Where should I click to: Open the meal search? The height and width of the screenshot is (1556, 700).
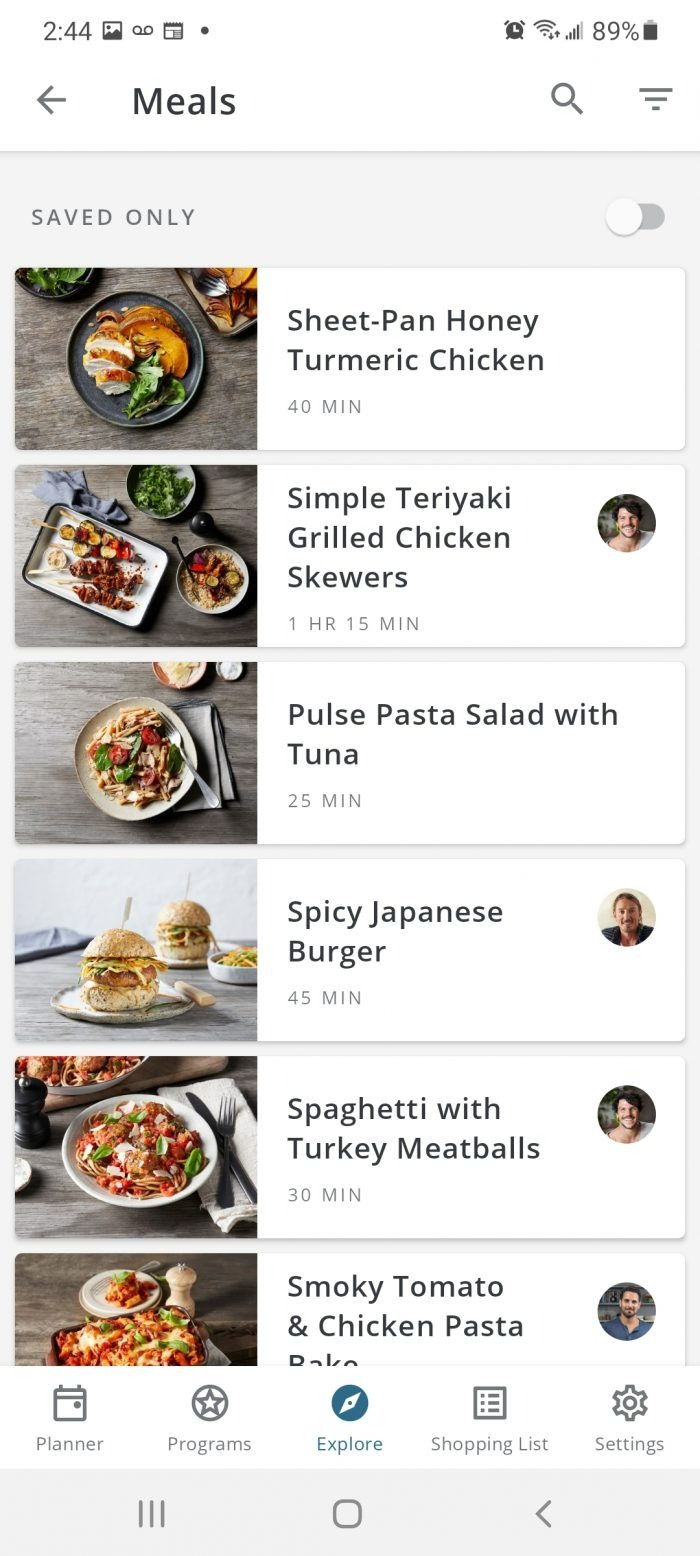coord(567,99)
